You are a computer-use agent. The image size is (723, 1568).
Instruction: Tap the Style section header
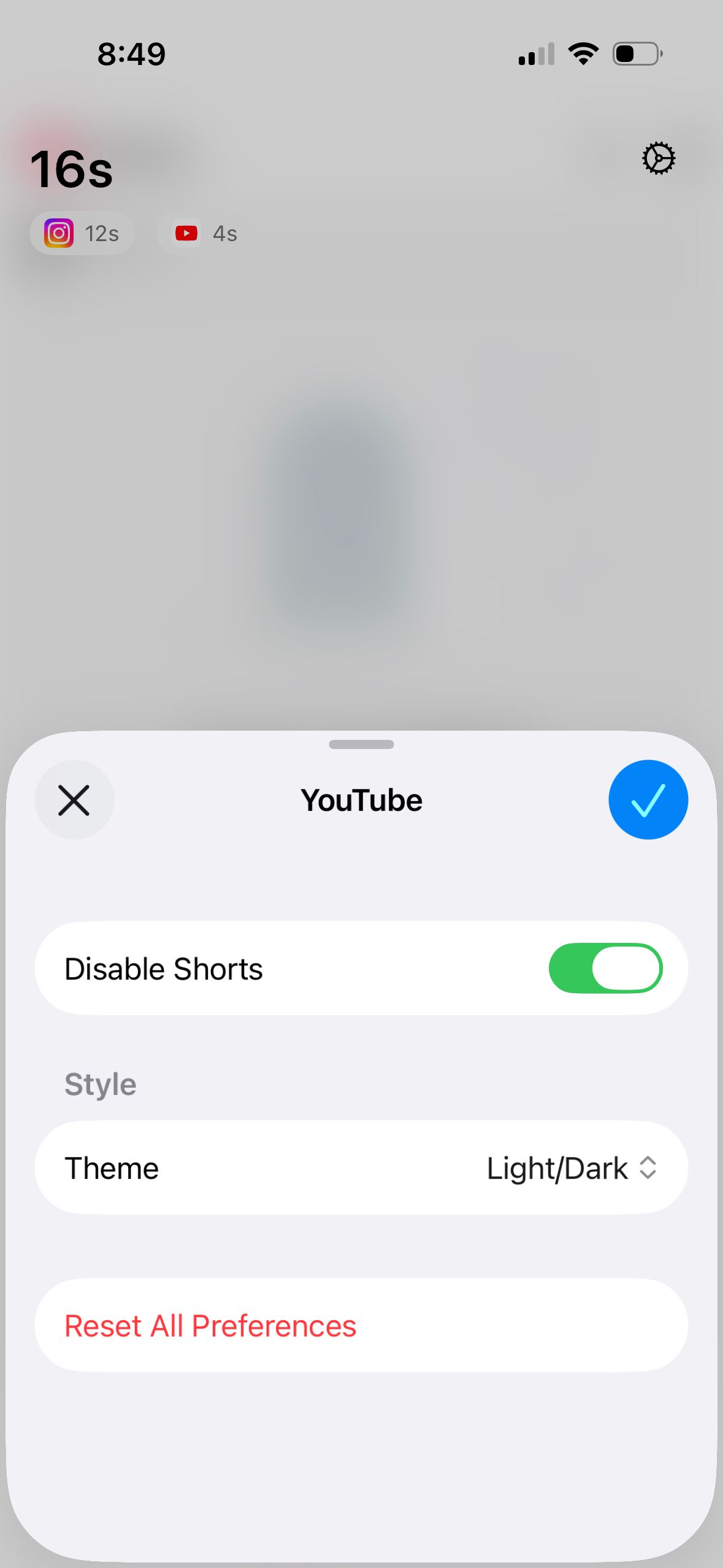[x=100, y=1083]
